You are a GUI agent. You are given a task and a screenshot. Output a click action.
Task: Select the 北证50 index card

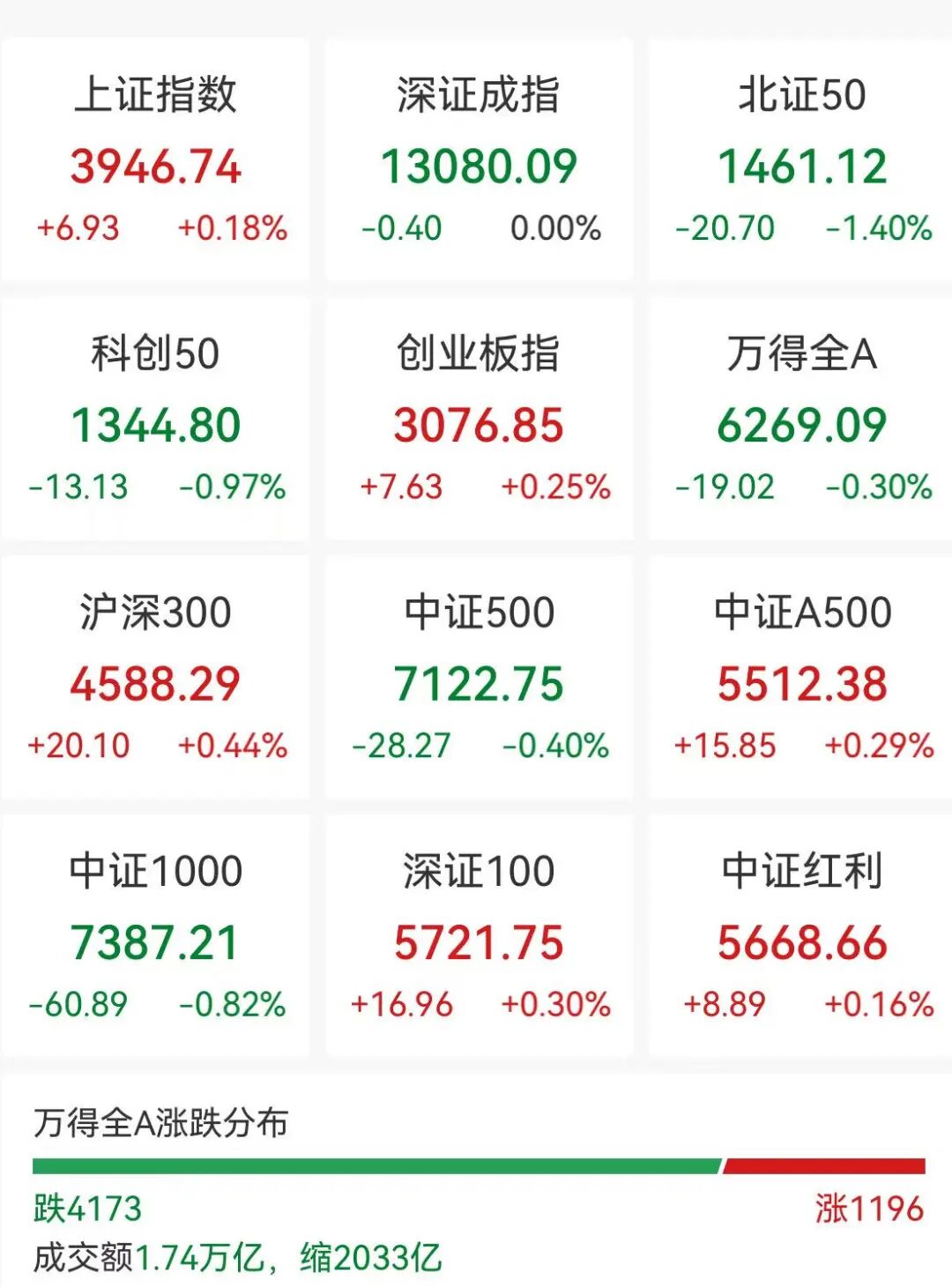tap(801, 160)
